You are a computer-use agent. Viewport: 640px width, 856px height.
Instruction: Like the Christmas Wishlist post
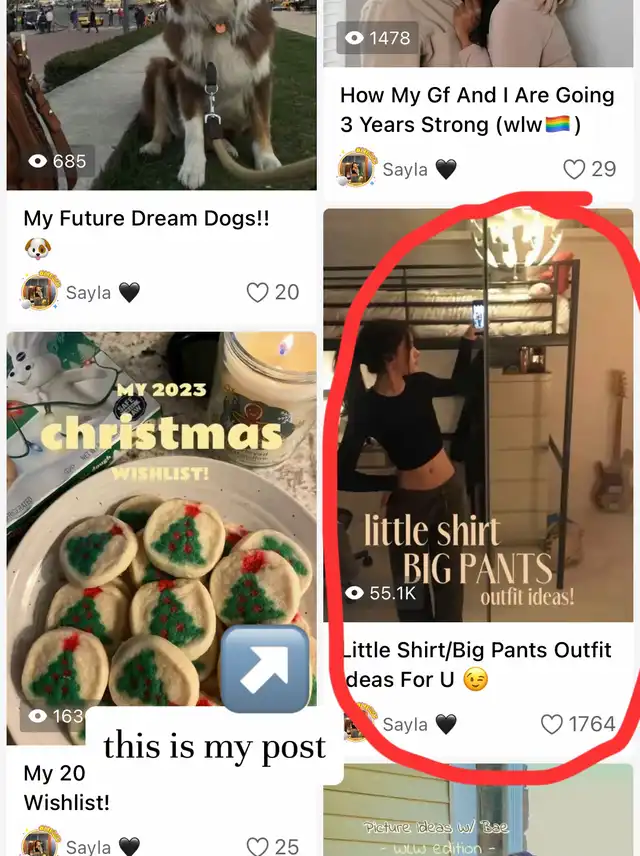[258, 846]
